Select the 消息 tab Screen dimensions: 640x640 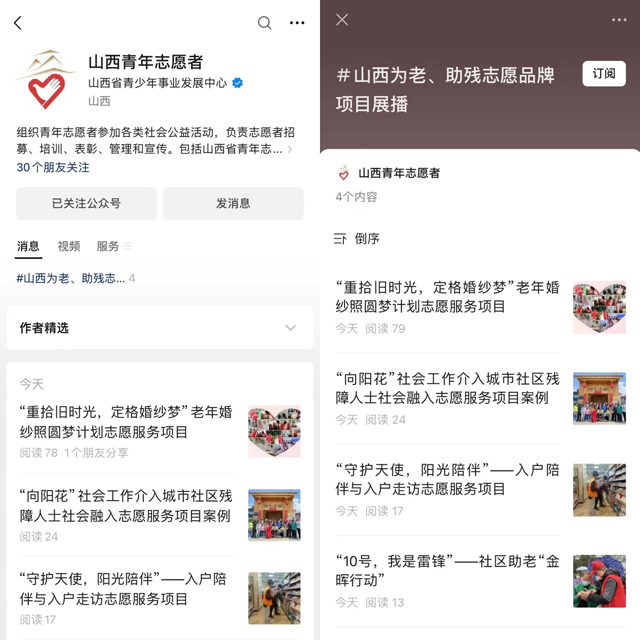28,246
